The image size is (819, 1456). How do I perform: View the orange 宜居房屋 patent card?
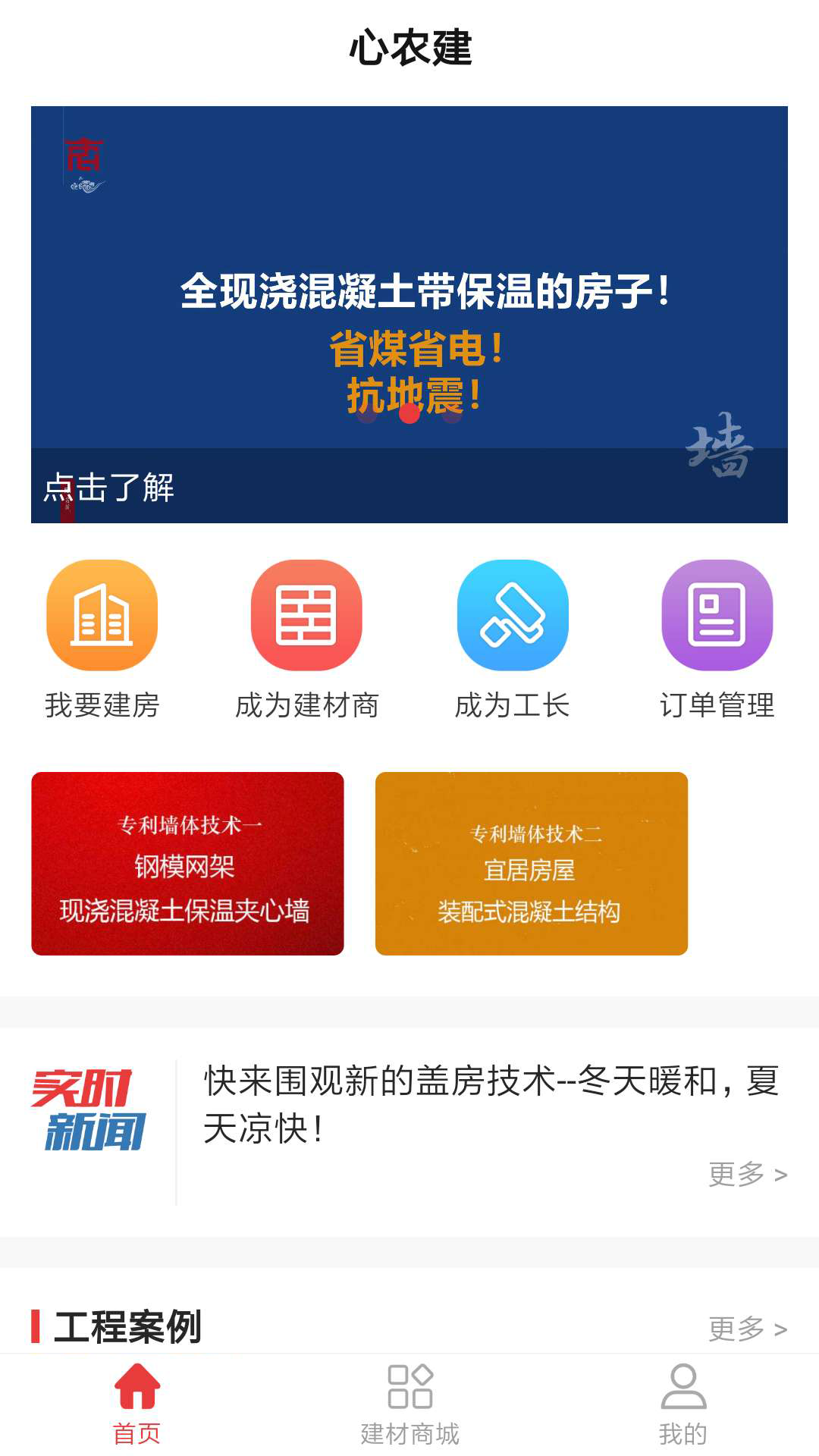point(532,864)
